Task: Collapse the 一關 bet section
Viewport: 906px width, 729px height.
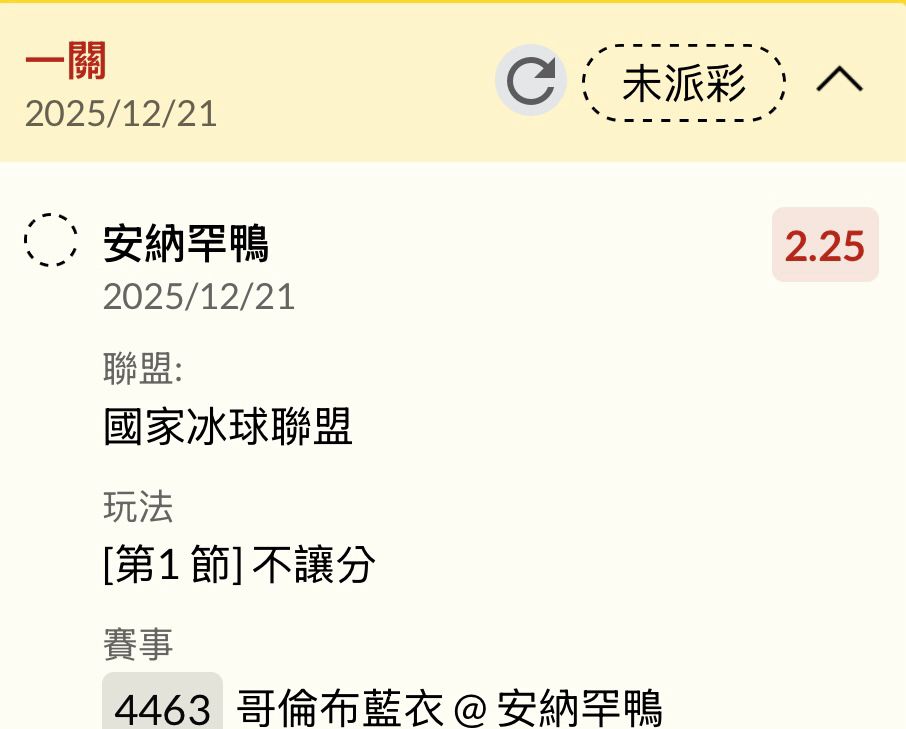Action: coord(839,80)
